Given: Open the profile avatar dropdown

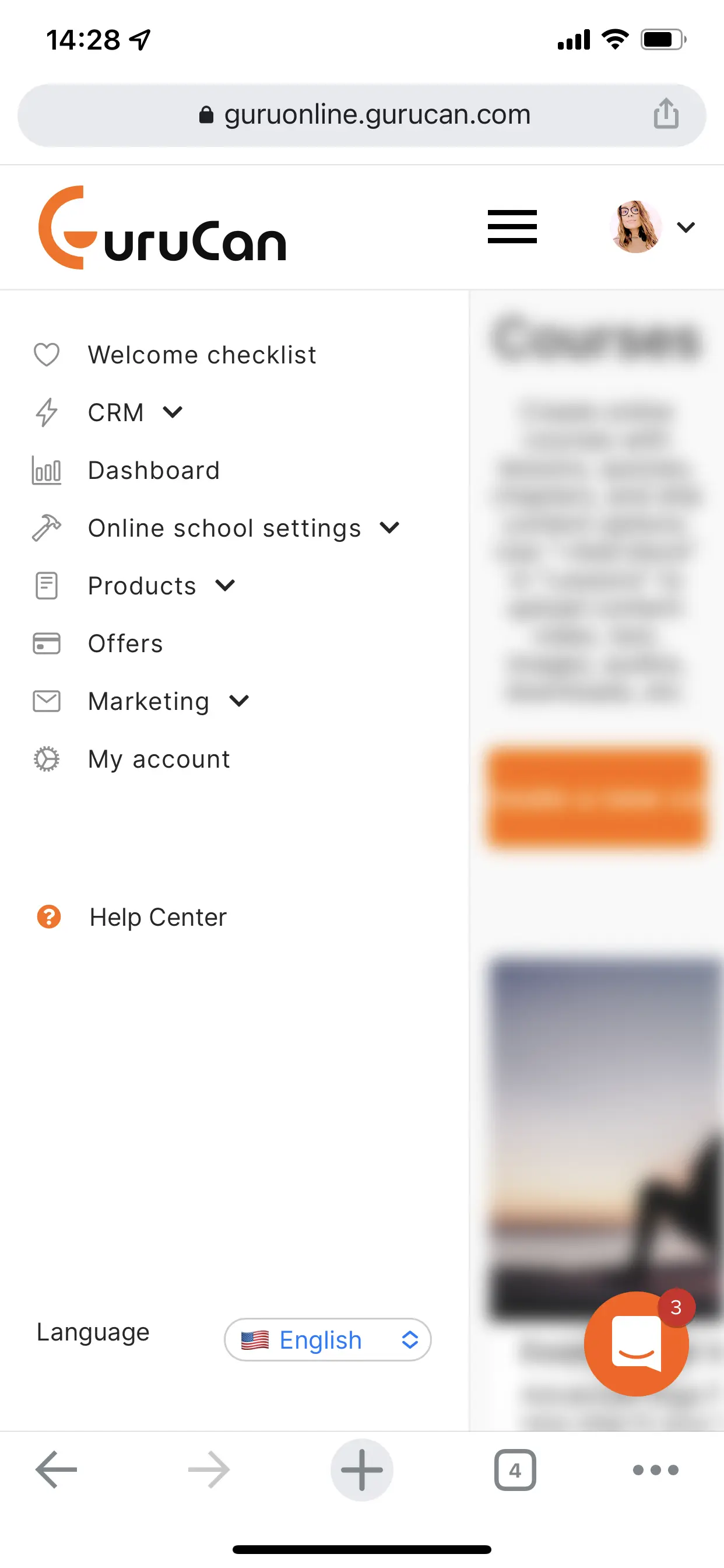Looking at the screenshot, I should pyautogui.click(x=652, y=226).
